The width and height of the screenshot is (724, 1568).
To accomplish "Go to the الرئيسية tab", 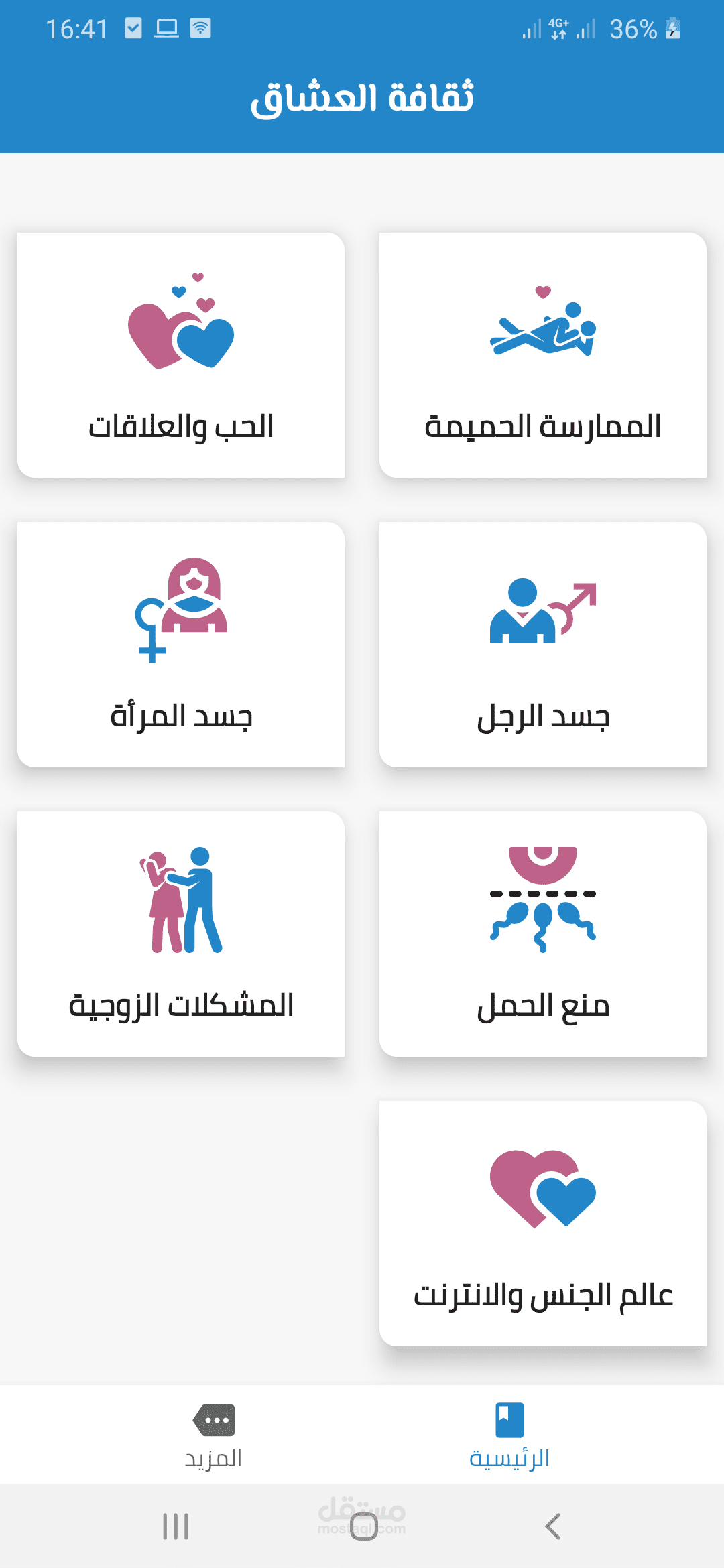I will [x=509, y=1435].
